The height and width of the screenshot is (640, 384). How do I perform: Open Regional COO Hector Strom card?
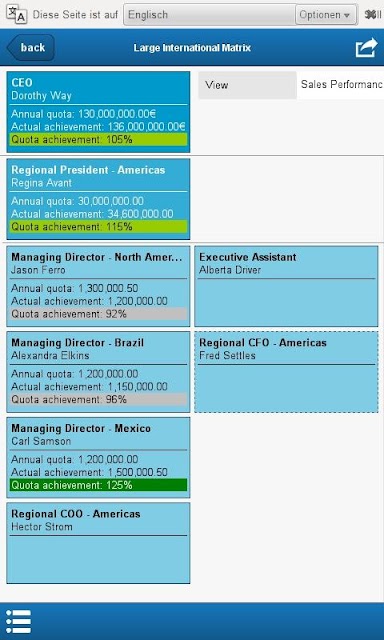[98, 543]
